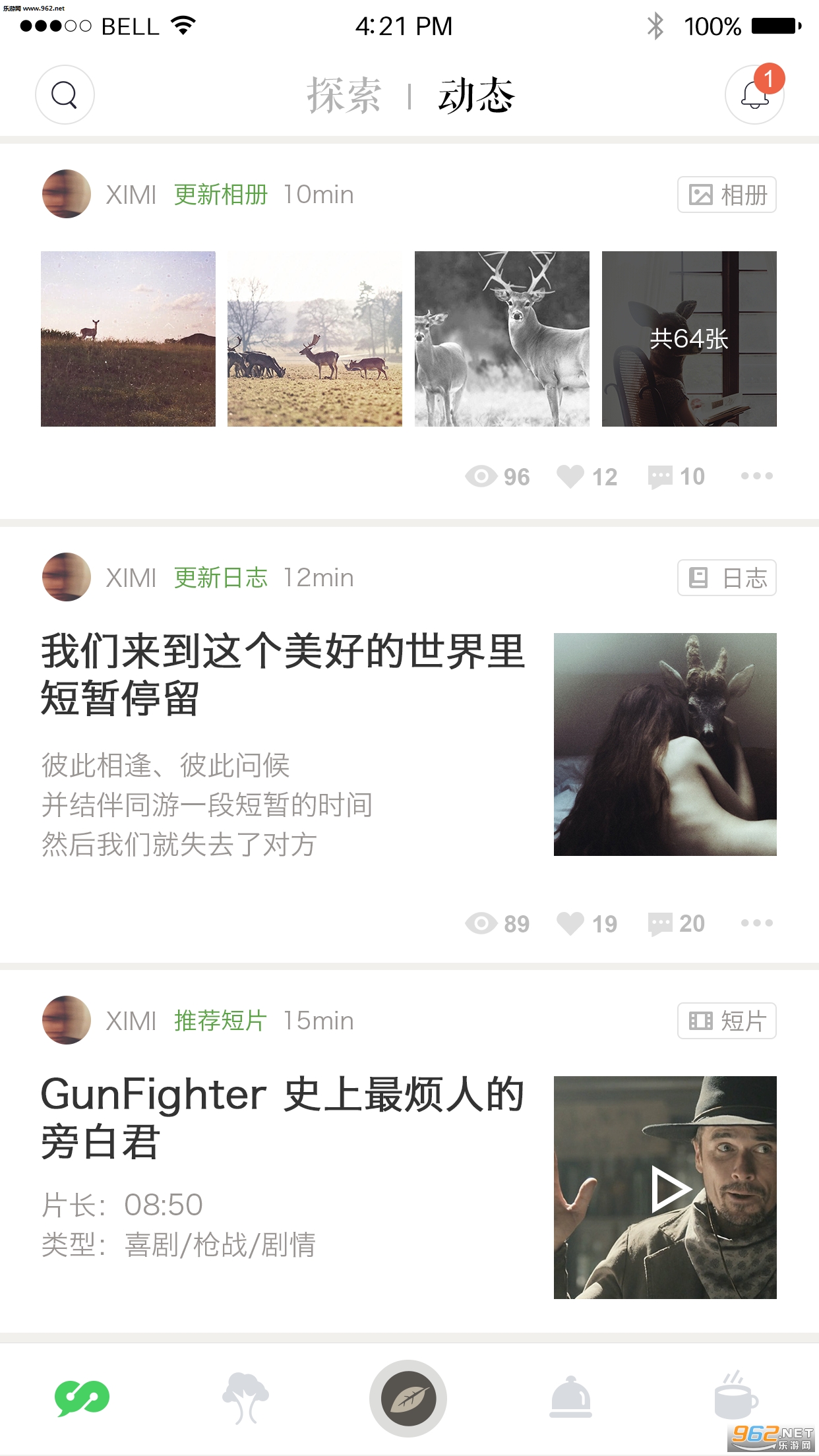Open the journal 我们来到这个美好的世界里短暂停留
Screen dimensions: 819x1456
tap(282, 674)
